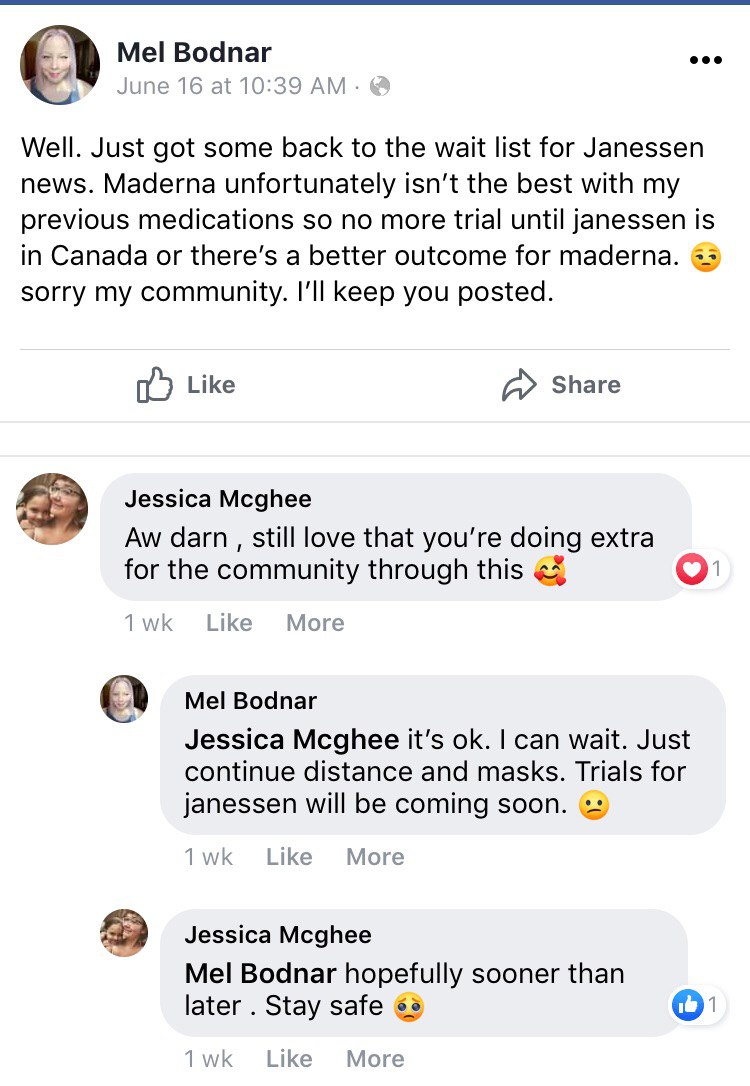Viewport: 750px width, 1086px height.
Task: View the like reaction on the "Stay safe" reply
Action: 697,1004
